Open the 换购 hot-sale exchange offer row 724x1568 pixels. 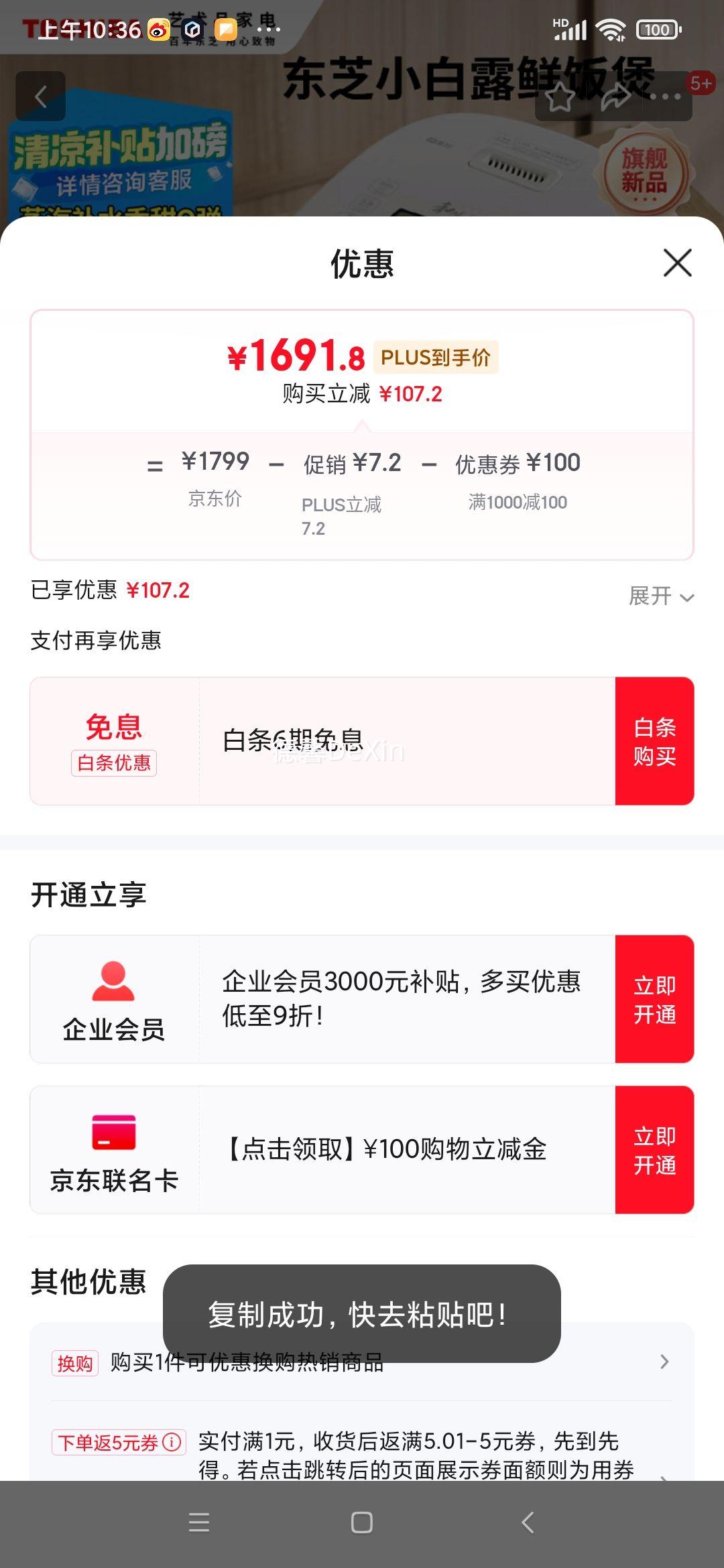(x=362, y=1362)
